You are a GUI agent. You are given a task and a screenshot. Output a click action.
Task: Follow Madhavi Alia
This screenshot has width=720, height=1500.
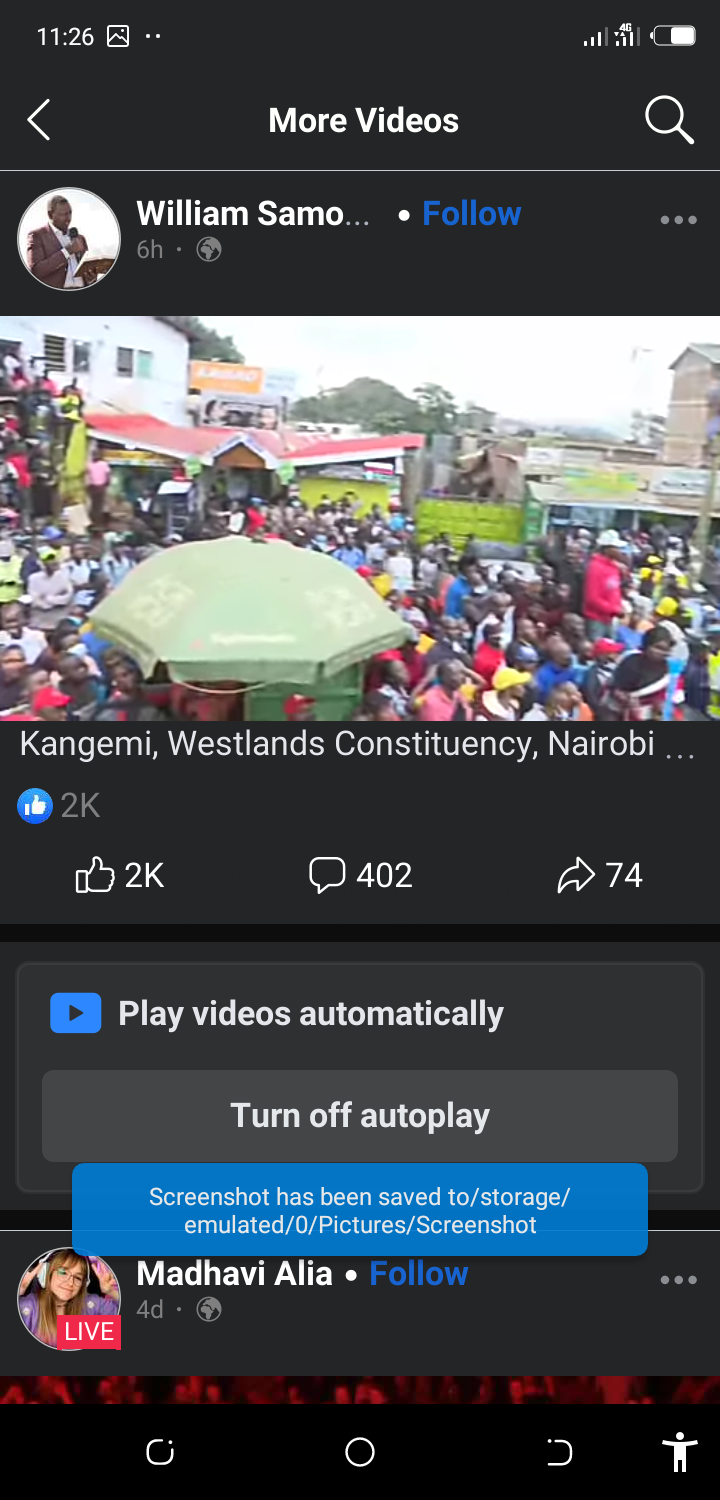tap(418, 1273)
